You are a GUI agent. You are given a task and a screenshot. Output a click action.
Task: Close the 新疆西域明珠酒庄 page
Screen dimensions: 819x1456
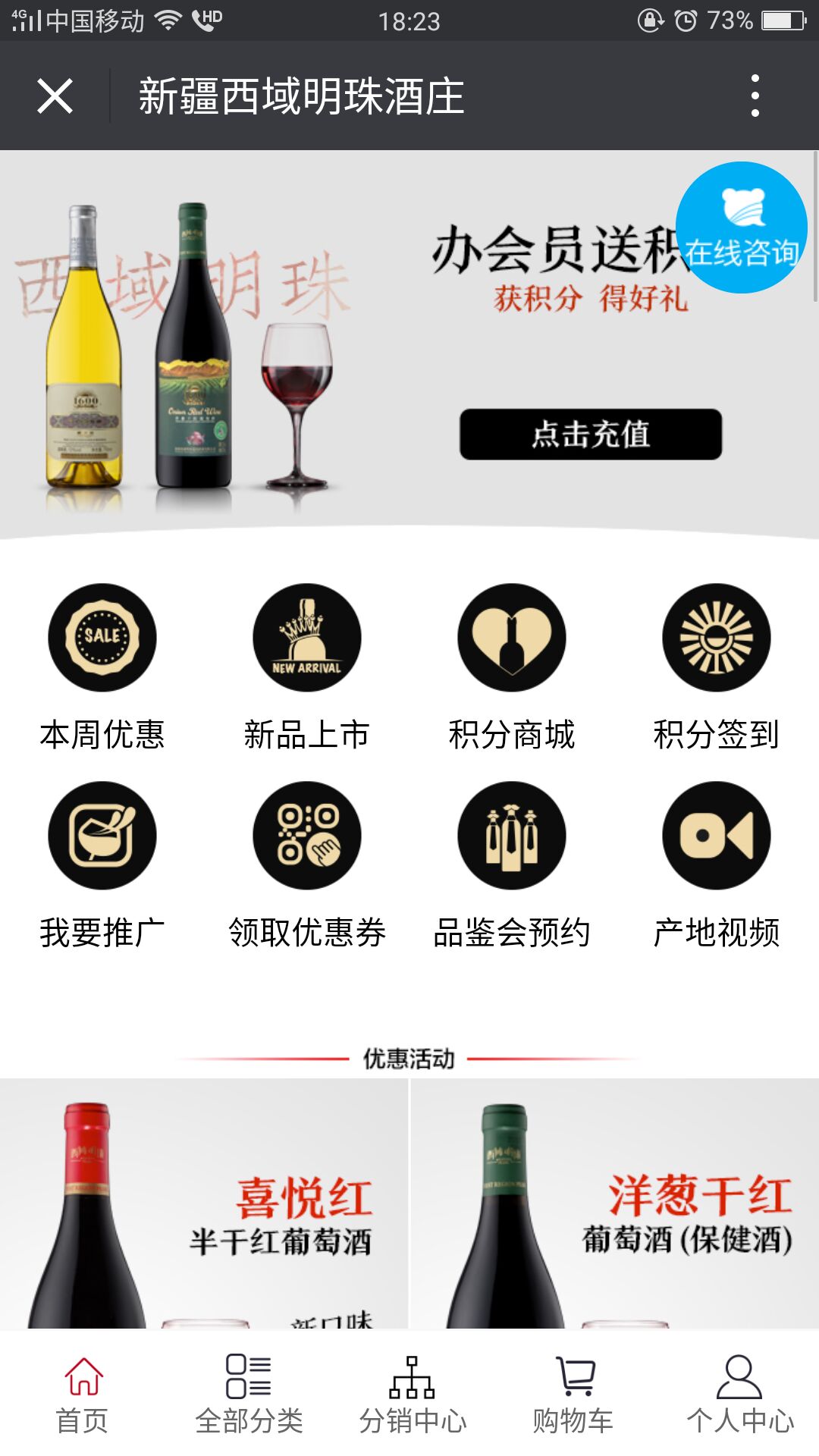pos(55,96)
